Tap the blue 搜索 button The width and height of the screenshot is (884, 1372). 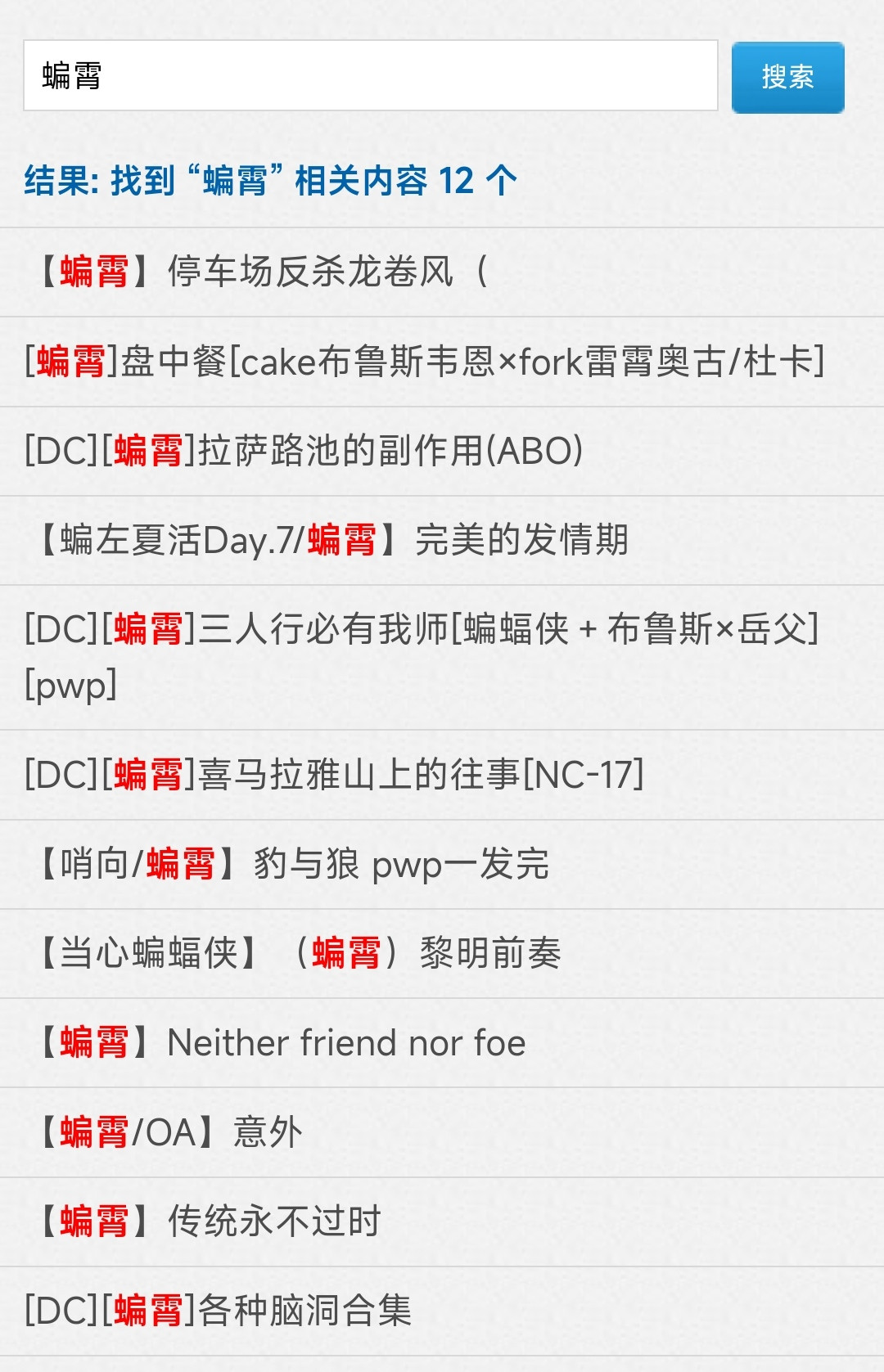click(x=787, y=78)
